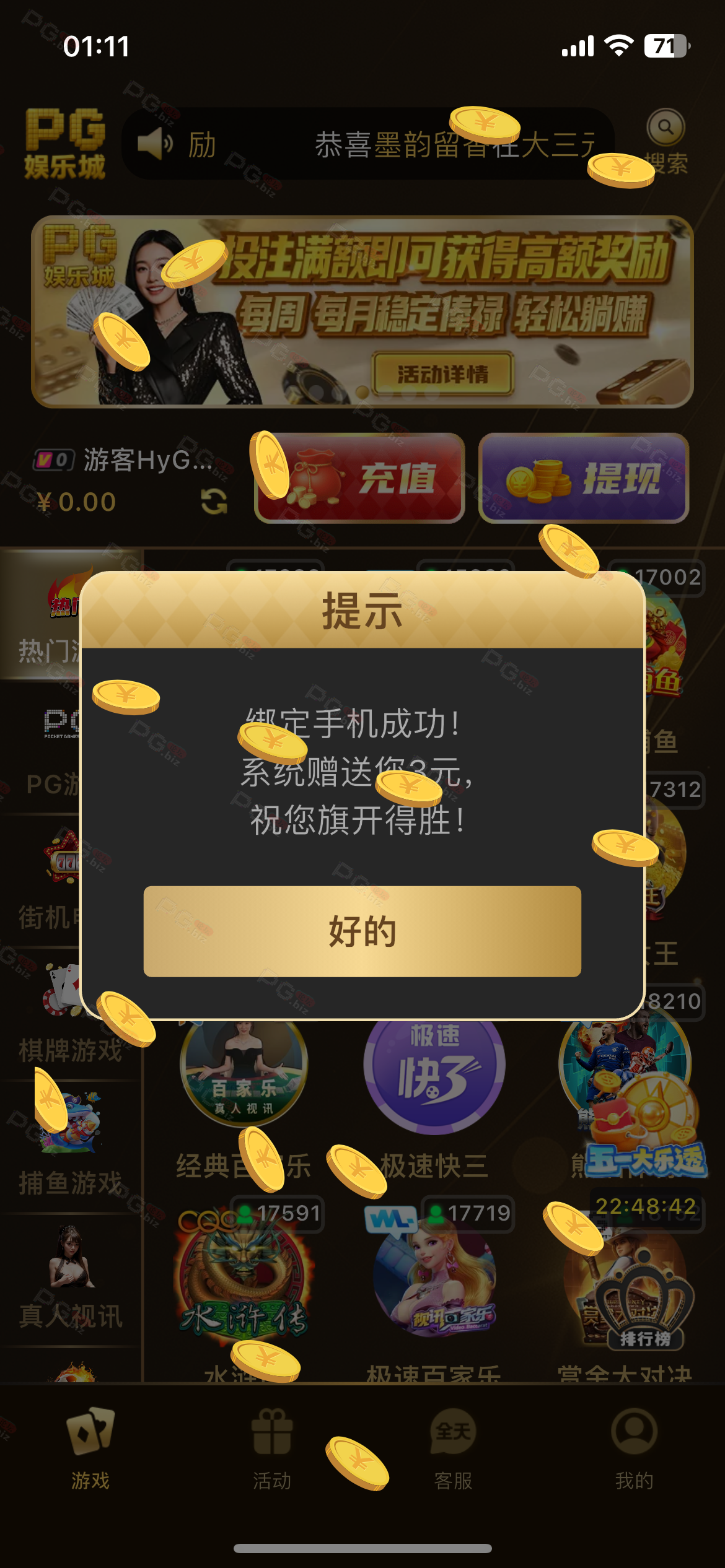Open 活动详情 on the promo banner
This screenshot has height=1568, width=725.
click(x=442, y=373)
